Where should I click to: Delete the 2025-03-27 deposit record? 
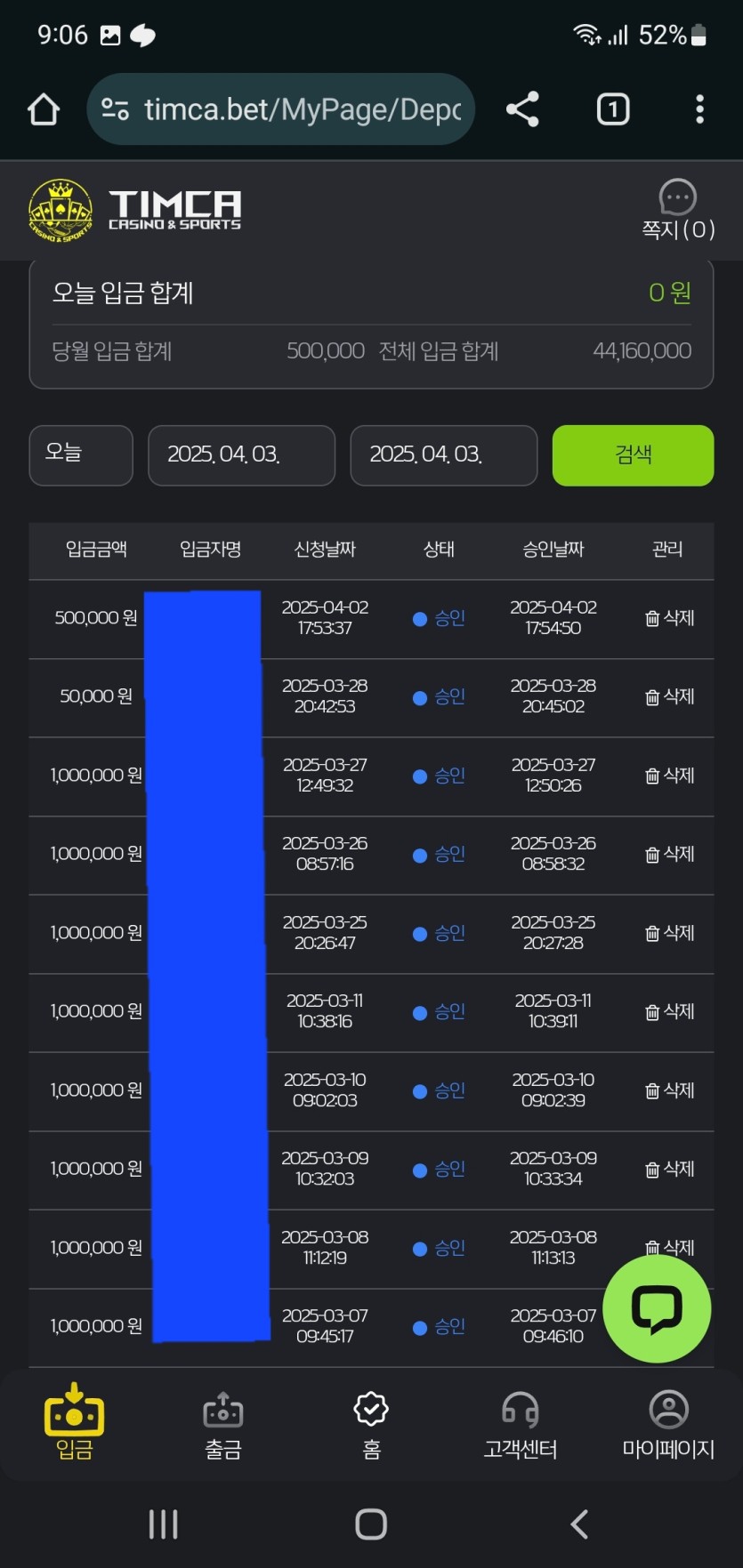click(x=669, y=776)
